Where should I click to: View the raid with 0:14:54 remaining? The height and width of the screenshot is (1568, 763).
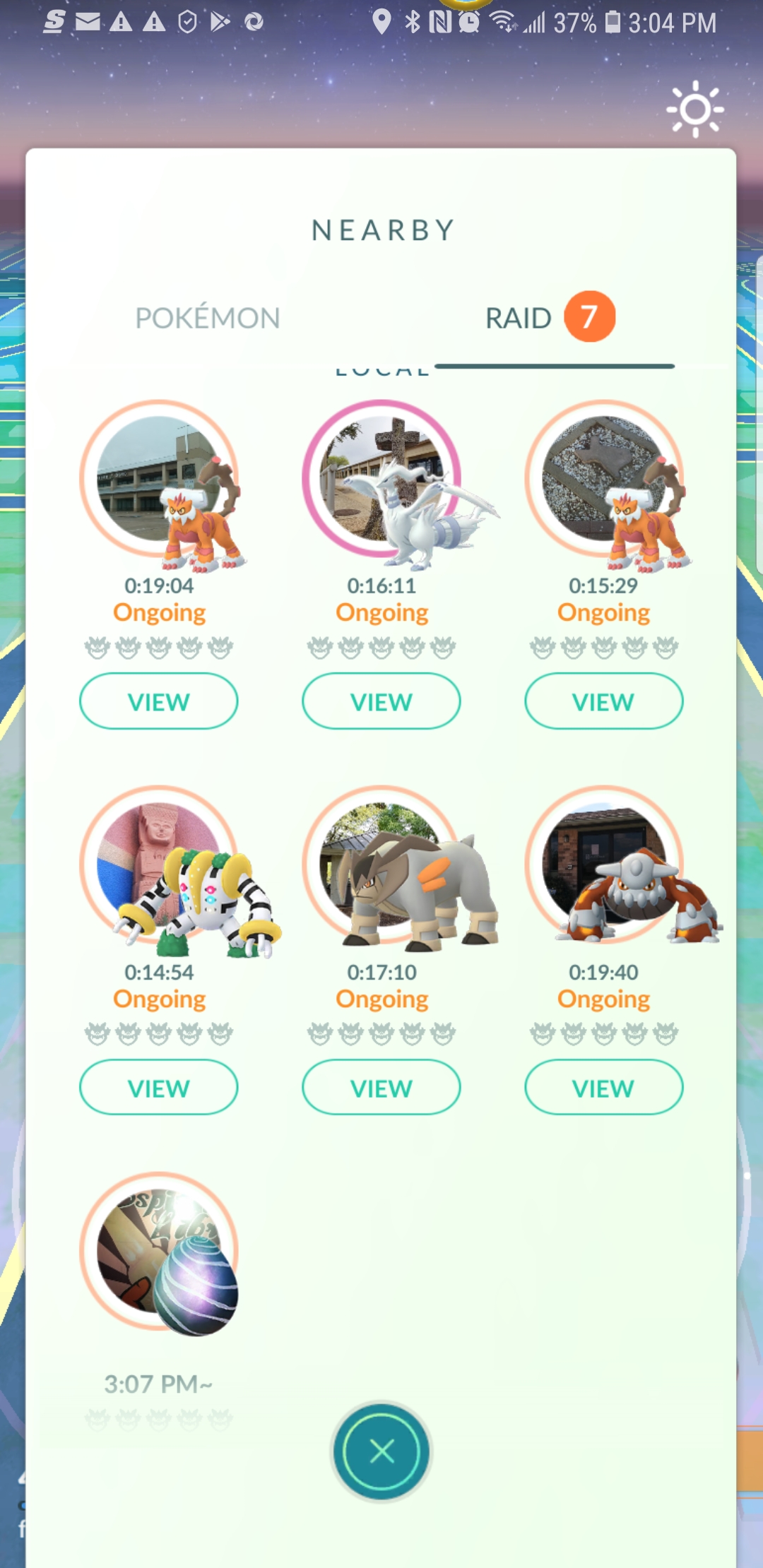coord(158,1088)
